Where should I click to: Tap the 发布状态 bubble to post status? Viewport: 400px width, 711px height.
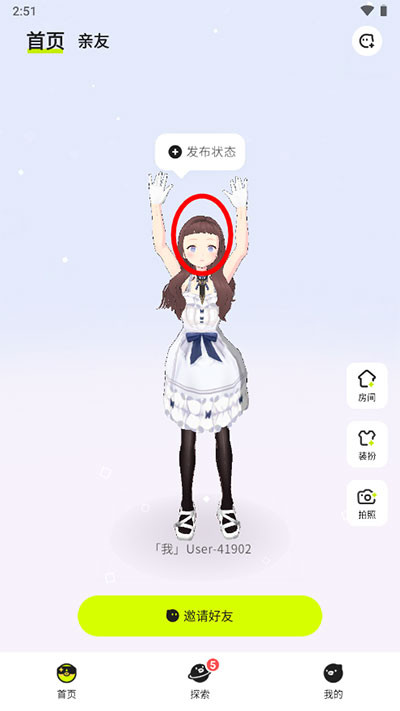200,152
